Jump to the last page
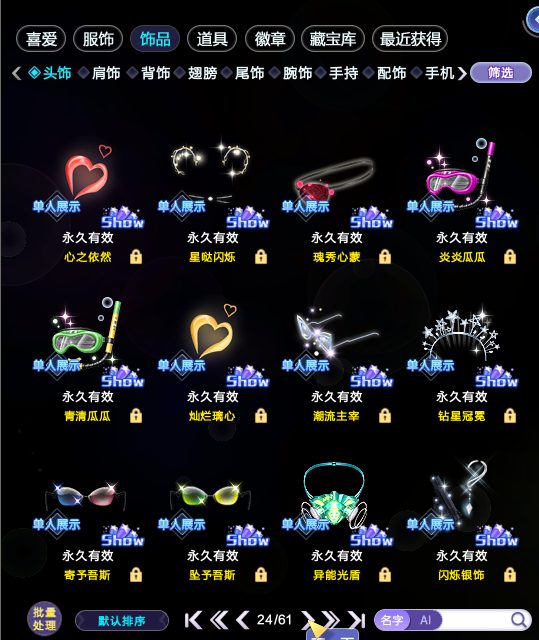Viewport: 539px width, 640px height. 357,620
